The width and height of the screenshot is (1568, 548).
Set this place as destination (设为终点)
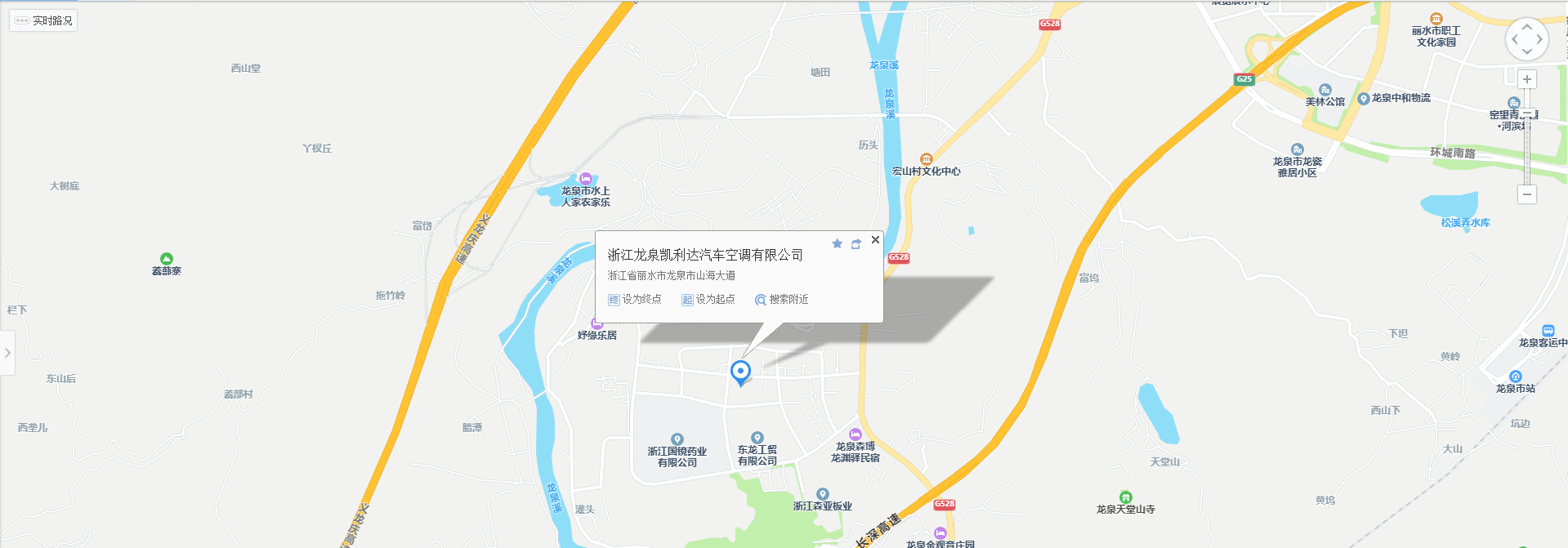[x=635, y=300]
